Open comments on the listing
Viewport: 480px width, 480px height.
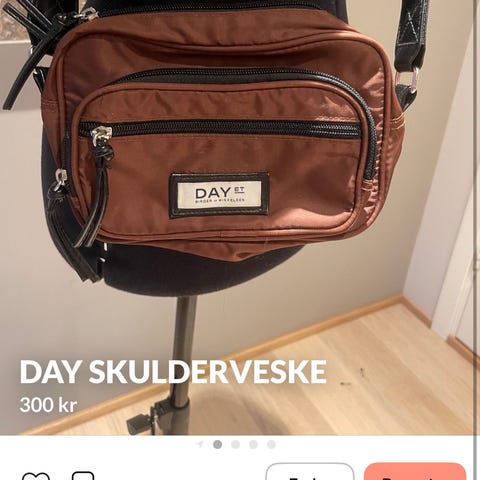[x=83, y=476]
